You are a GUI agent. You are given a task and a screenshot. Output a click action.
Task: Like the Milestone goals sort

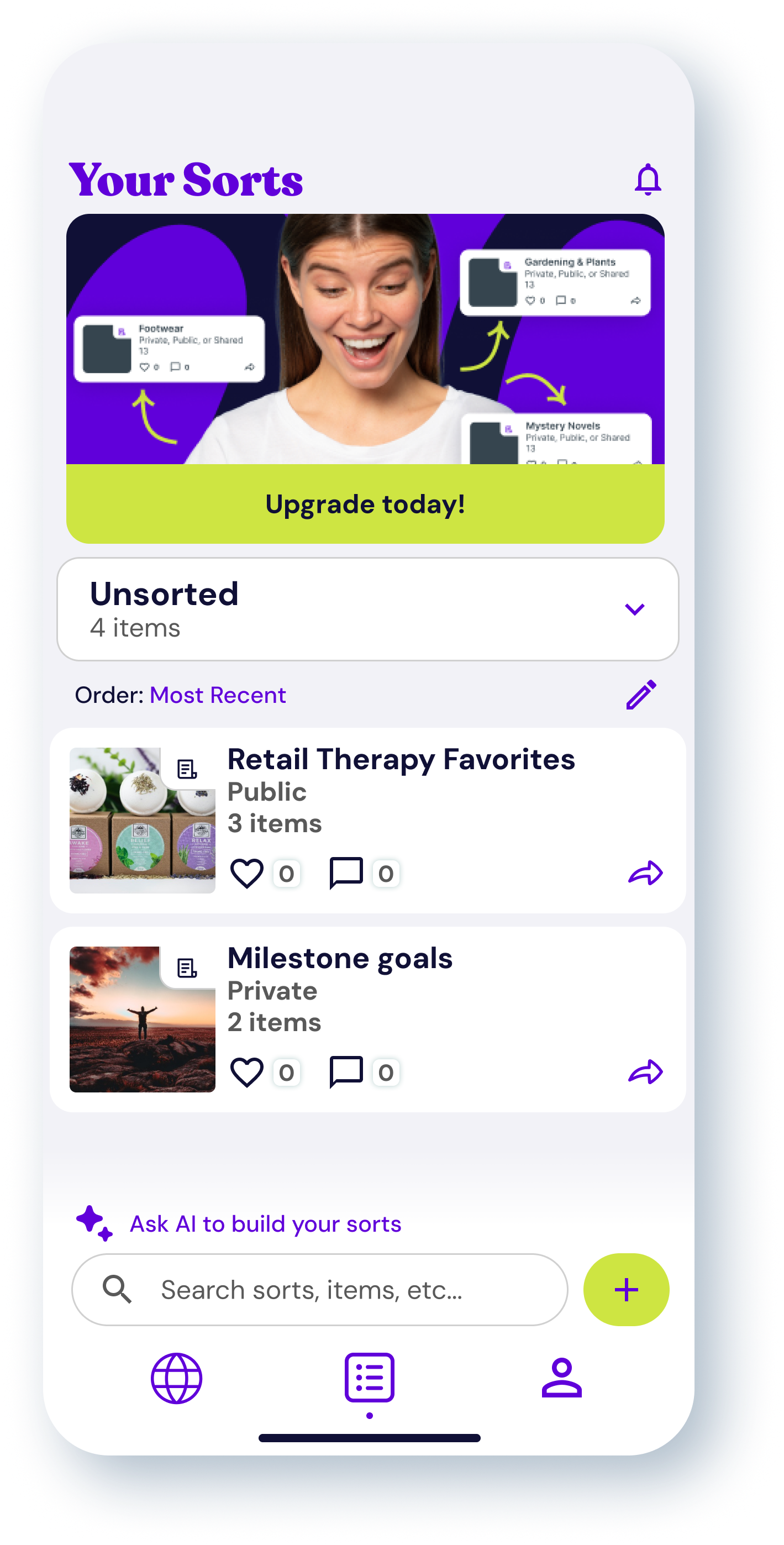tap(246, 1073)
